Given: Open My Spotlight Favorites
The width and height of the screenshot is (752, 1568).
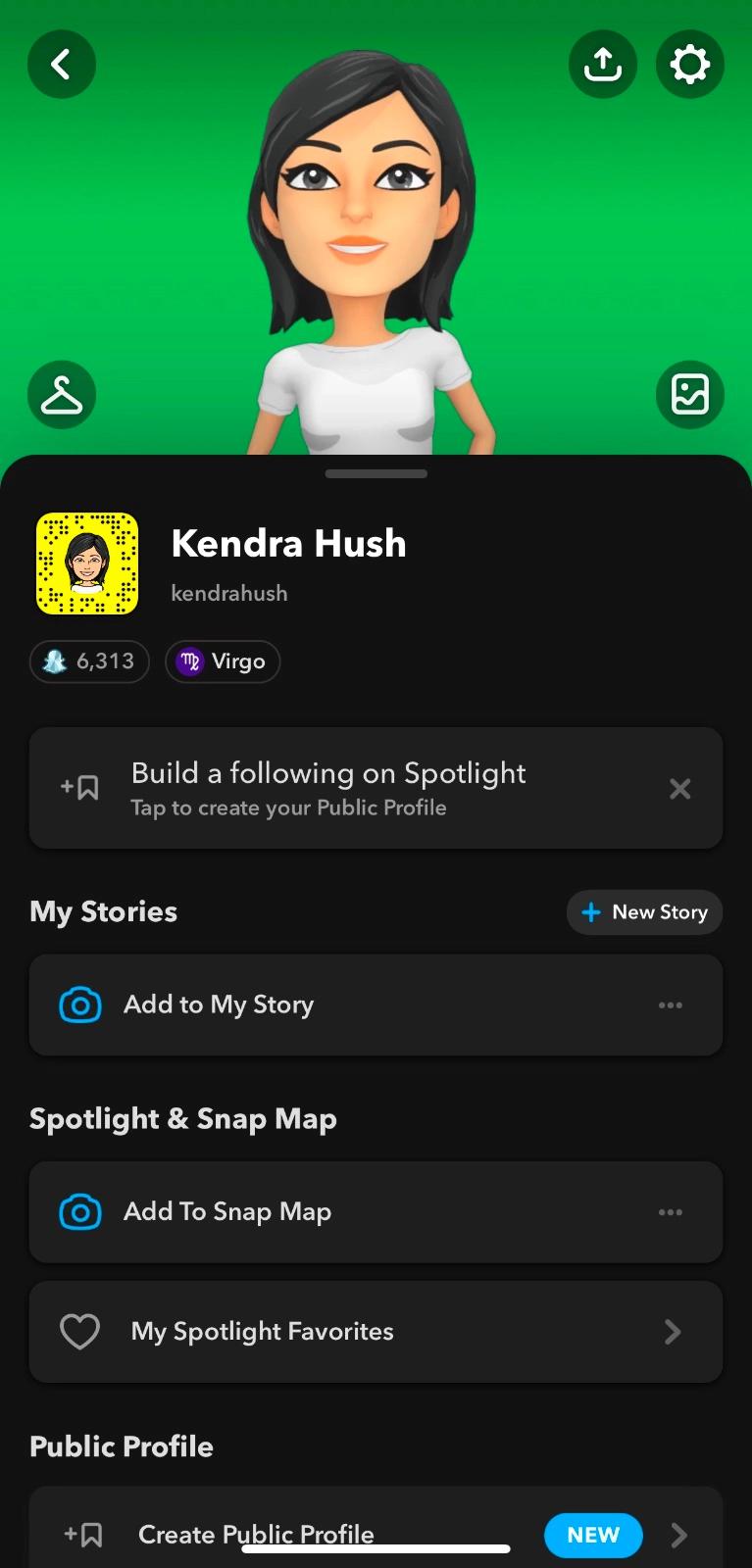Looking at the screenshot, I should point(376,1332).
